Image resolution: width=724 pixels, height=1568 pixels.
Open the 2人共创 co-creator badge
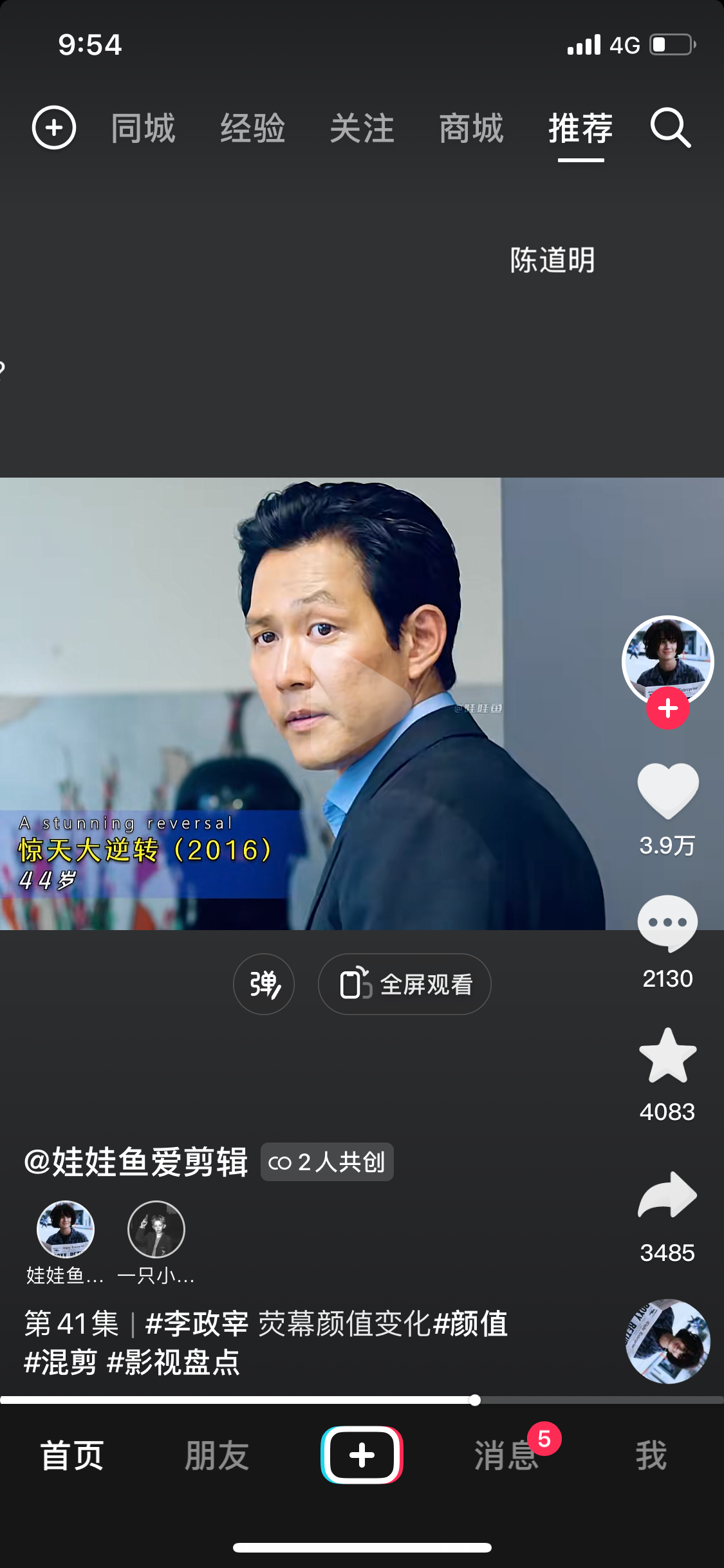coord(327,1162)
